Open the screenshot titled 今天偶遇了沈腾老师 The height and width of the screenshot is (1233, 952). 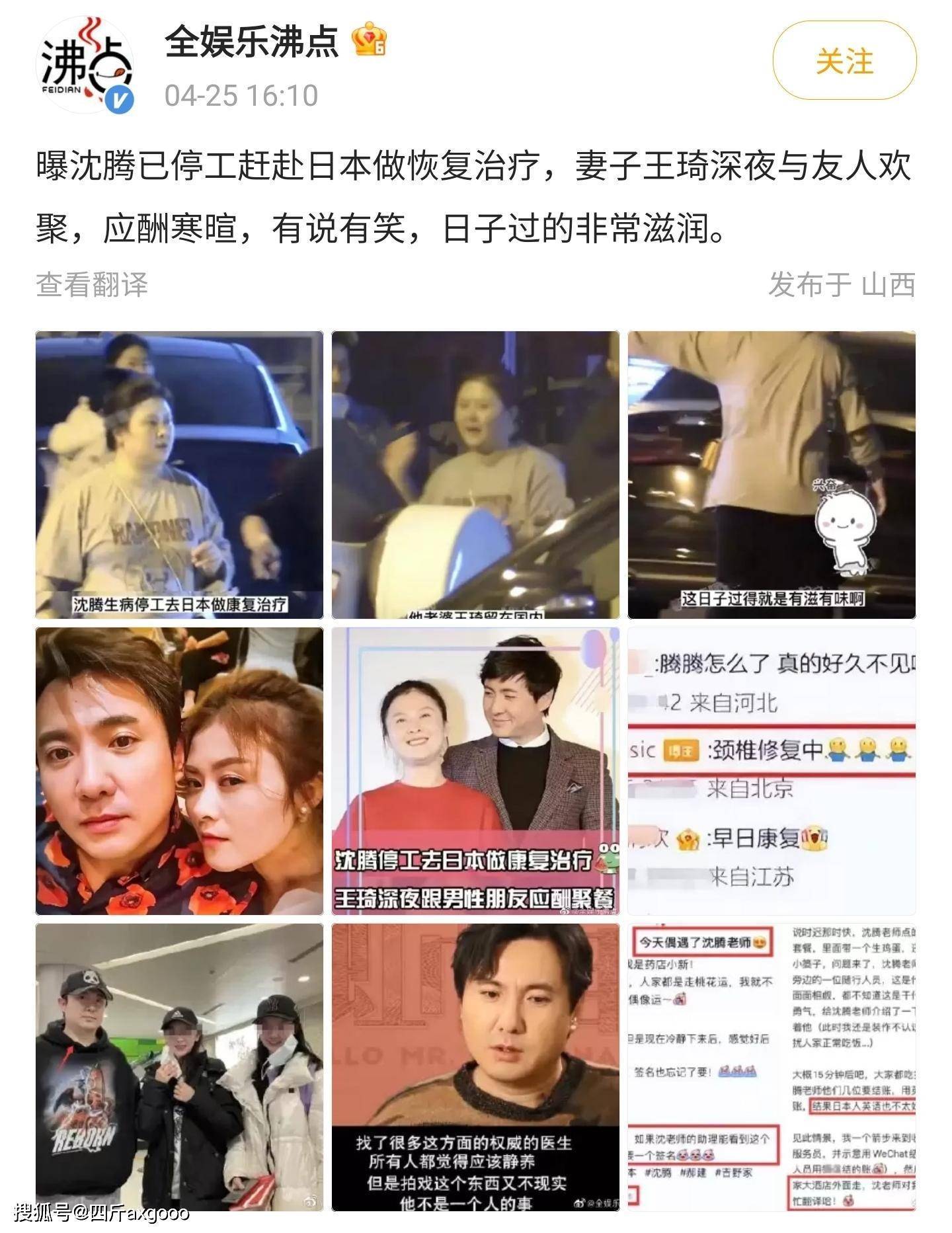[772, 1067]
